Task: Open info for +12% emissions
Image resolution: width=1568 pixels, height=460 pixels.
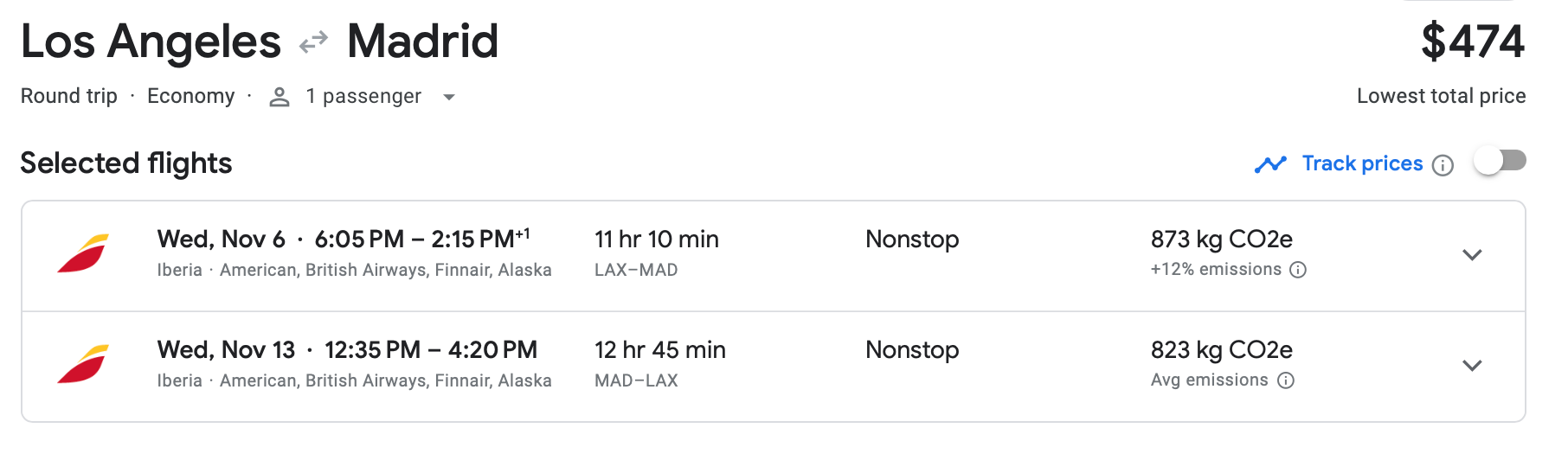Action: (1298, 270)
